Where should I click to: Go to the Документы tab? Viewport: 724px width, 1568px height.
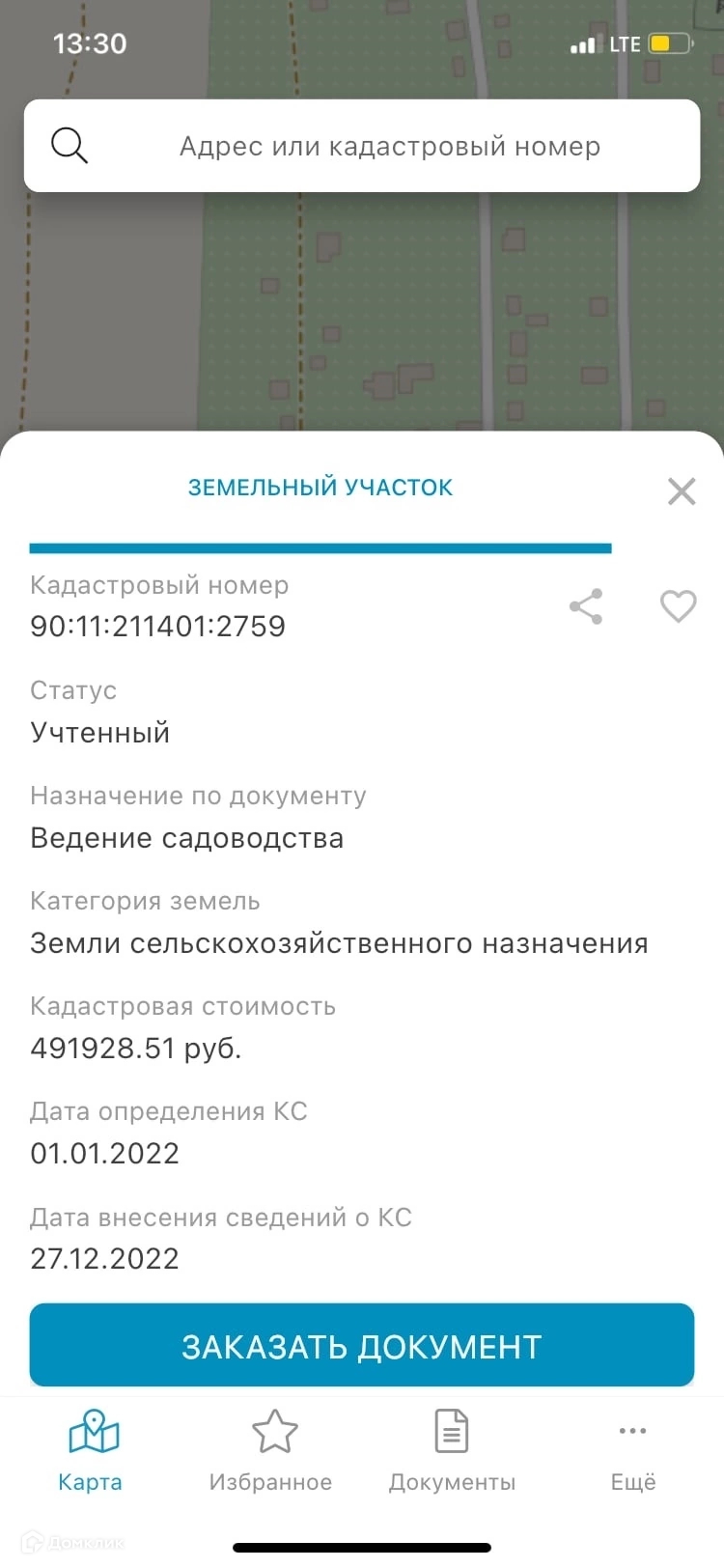tap(452, 1450)
